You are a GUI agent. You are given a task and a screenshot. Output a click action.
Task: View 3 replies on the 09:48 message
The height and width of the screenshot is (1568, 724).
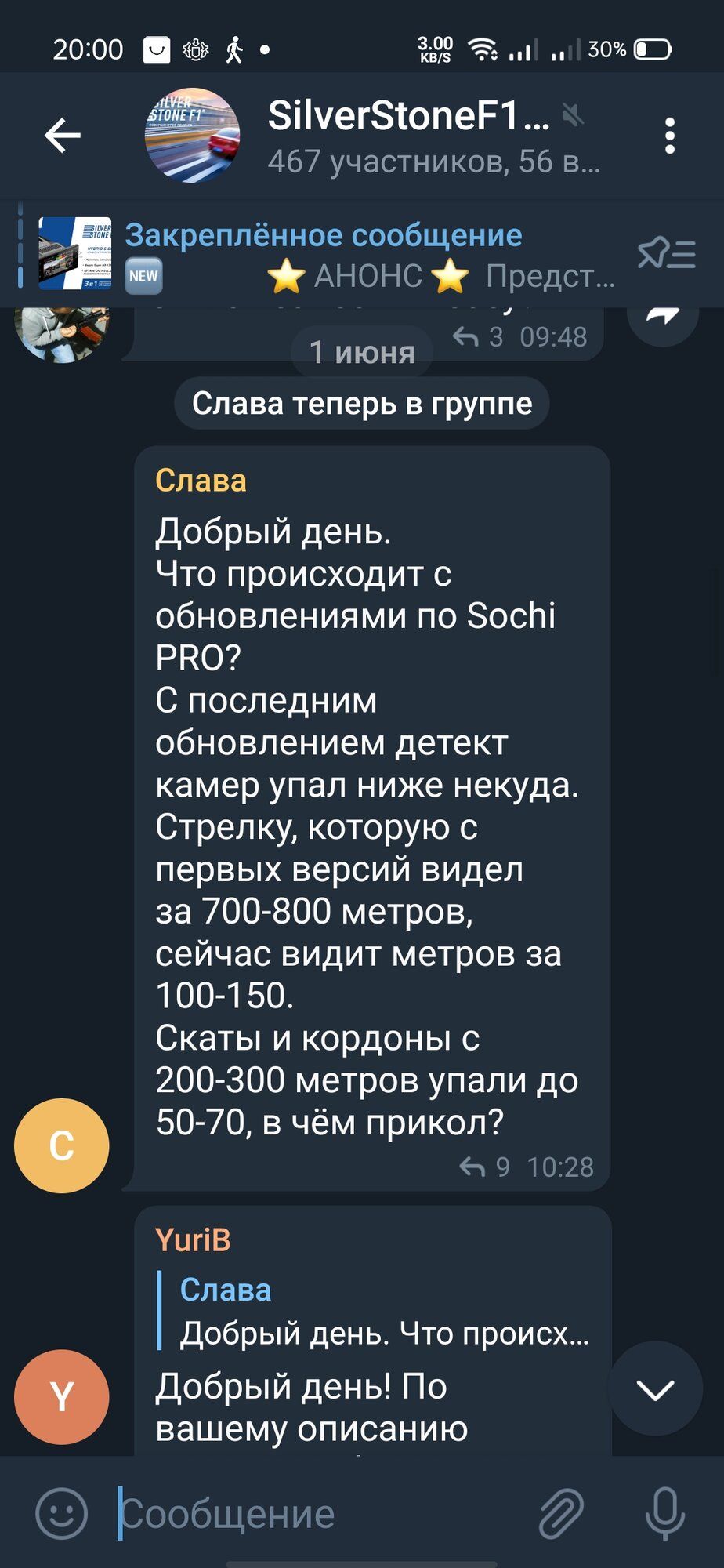pyautogui.click(x=478, y=337)
